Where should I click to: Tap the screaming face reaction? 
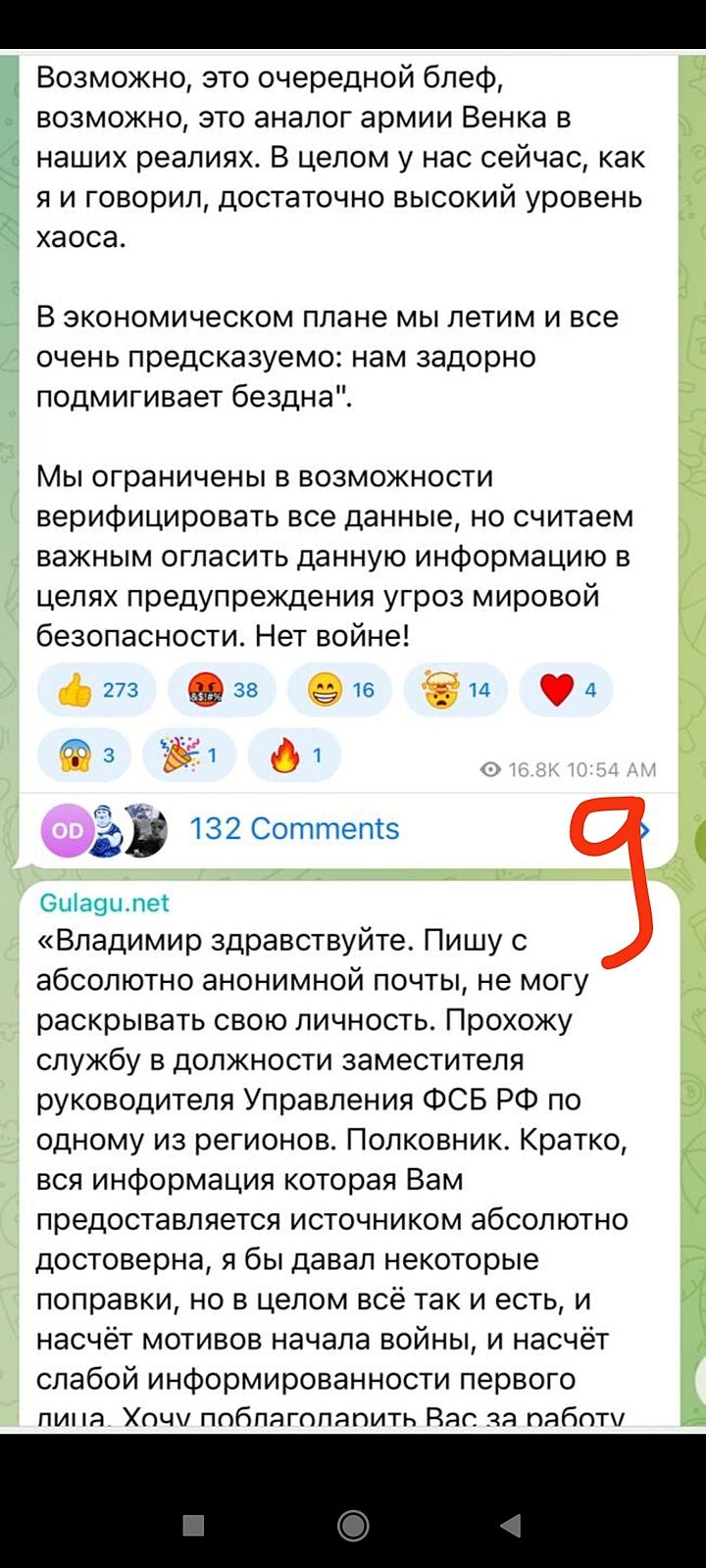pos(86,755)
